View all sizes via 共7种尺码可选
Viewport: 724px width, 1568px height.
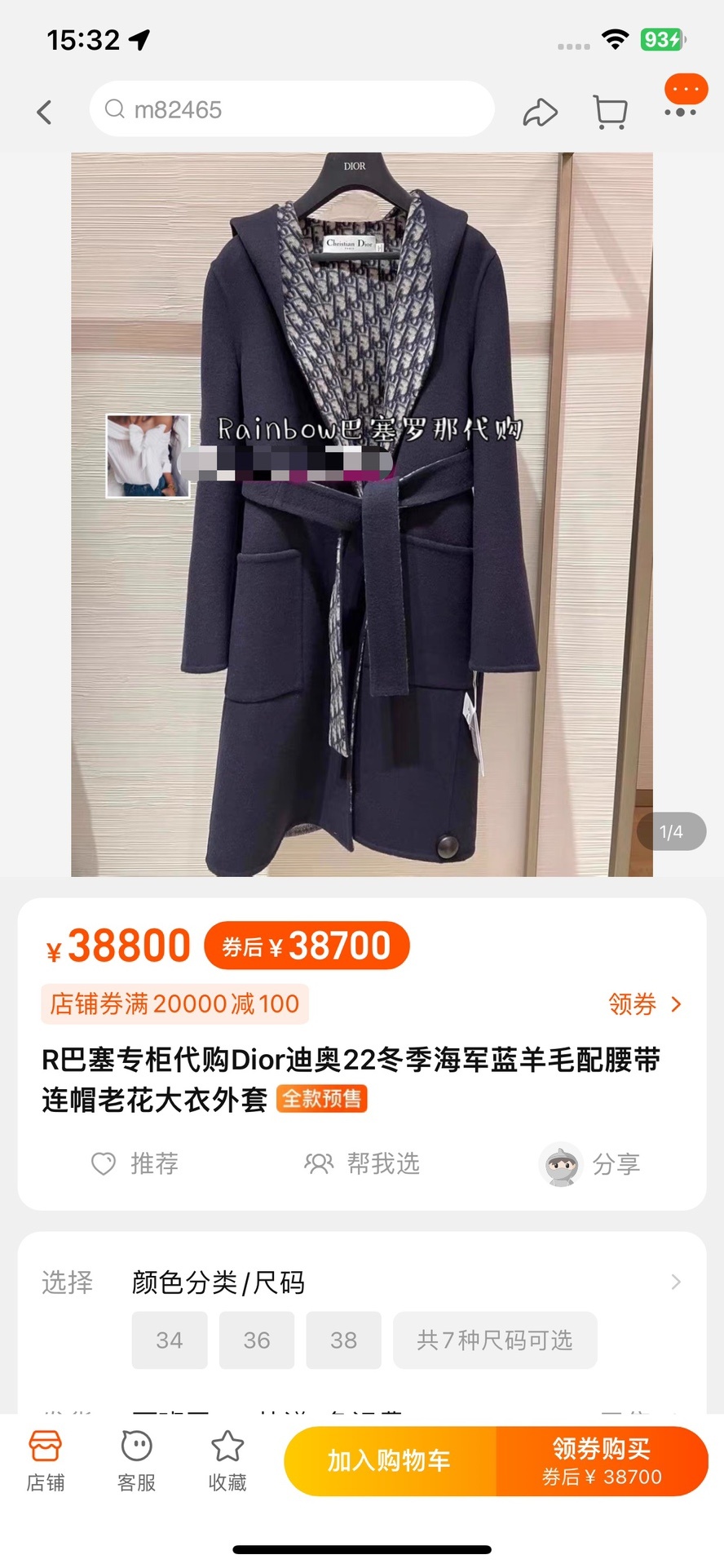click(x=495, y=1340)
